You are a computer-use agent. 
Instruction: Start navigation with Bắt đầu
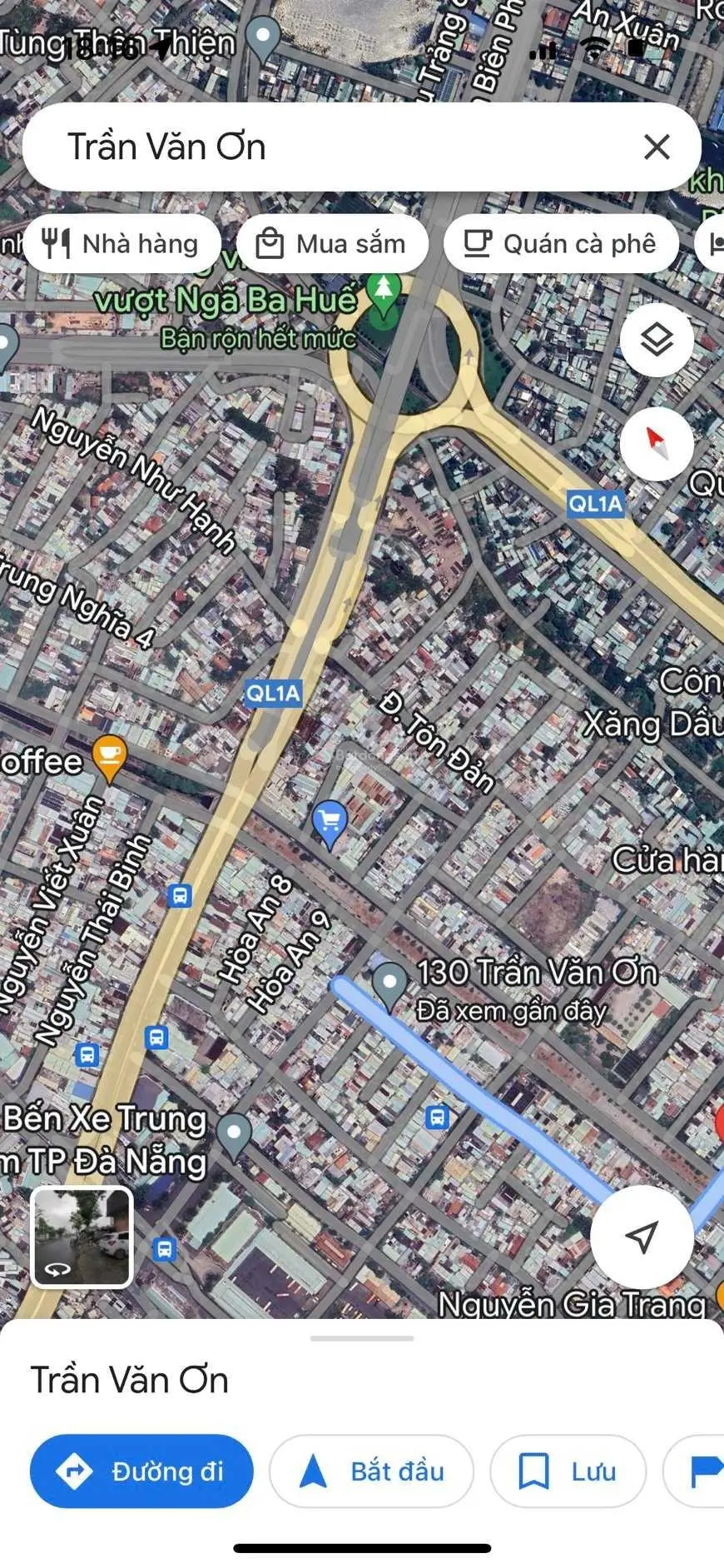pyautogui.click(x=371, y=1471)
